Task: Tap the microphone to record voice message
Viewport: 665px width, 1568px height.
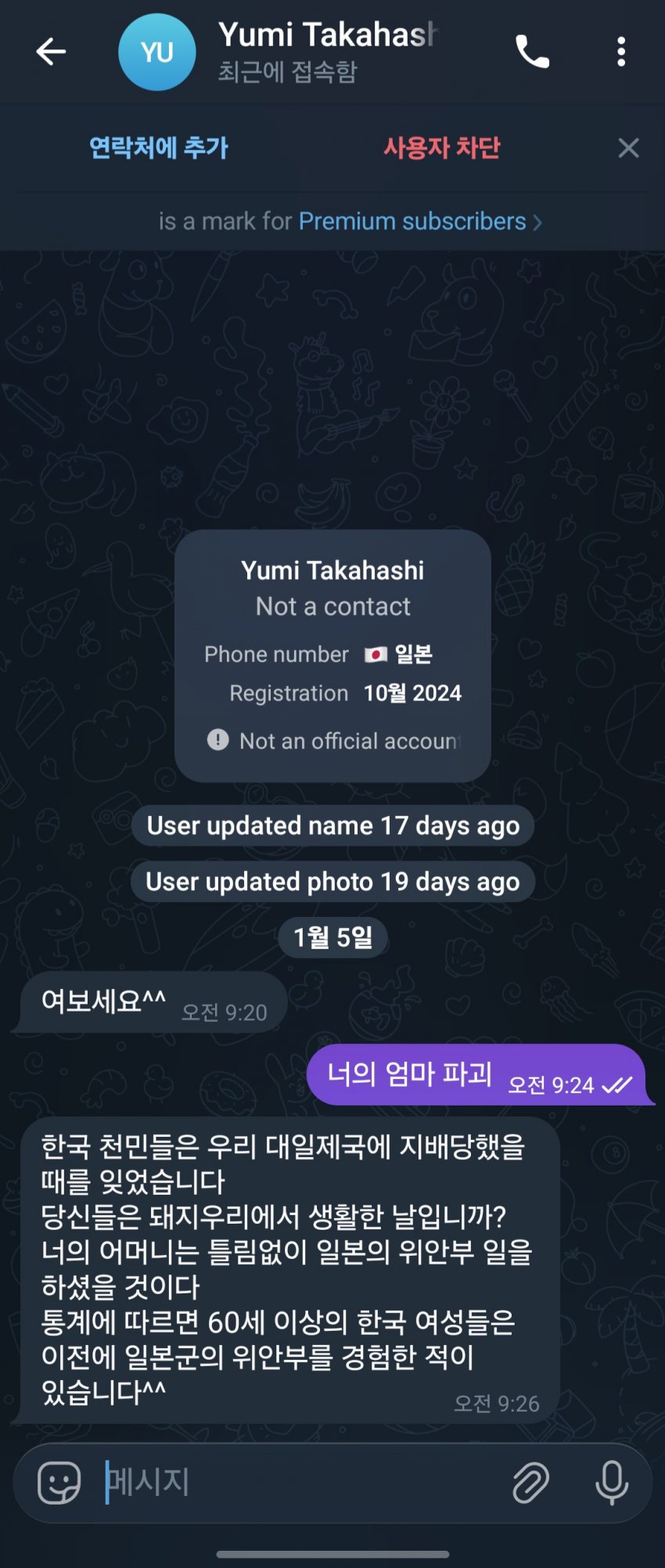Action: [x=611, y=1482]
